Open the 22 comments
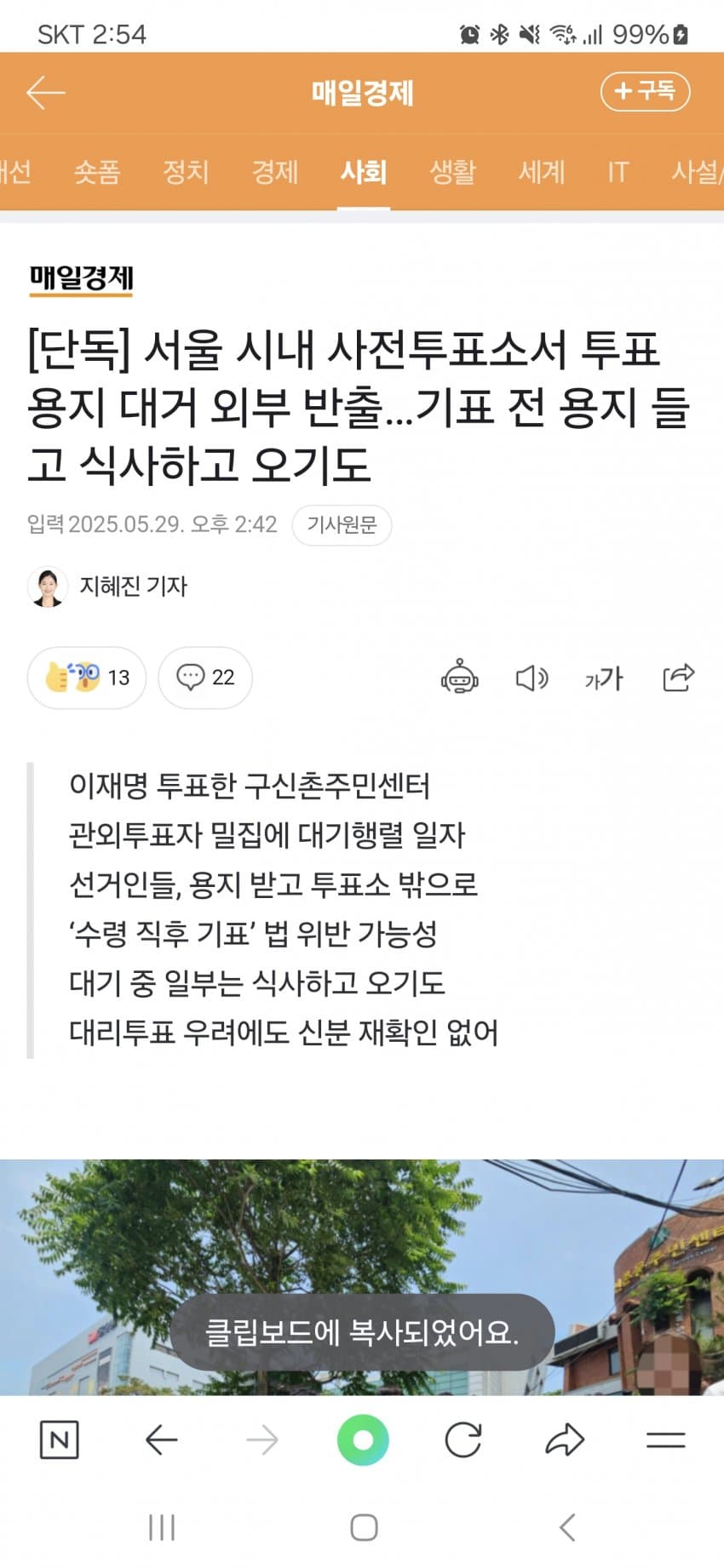The width and height of the screenshot is (724, 1568). 205,678
